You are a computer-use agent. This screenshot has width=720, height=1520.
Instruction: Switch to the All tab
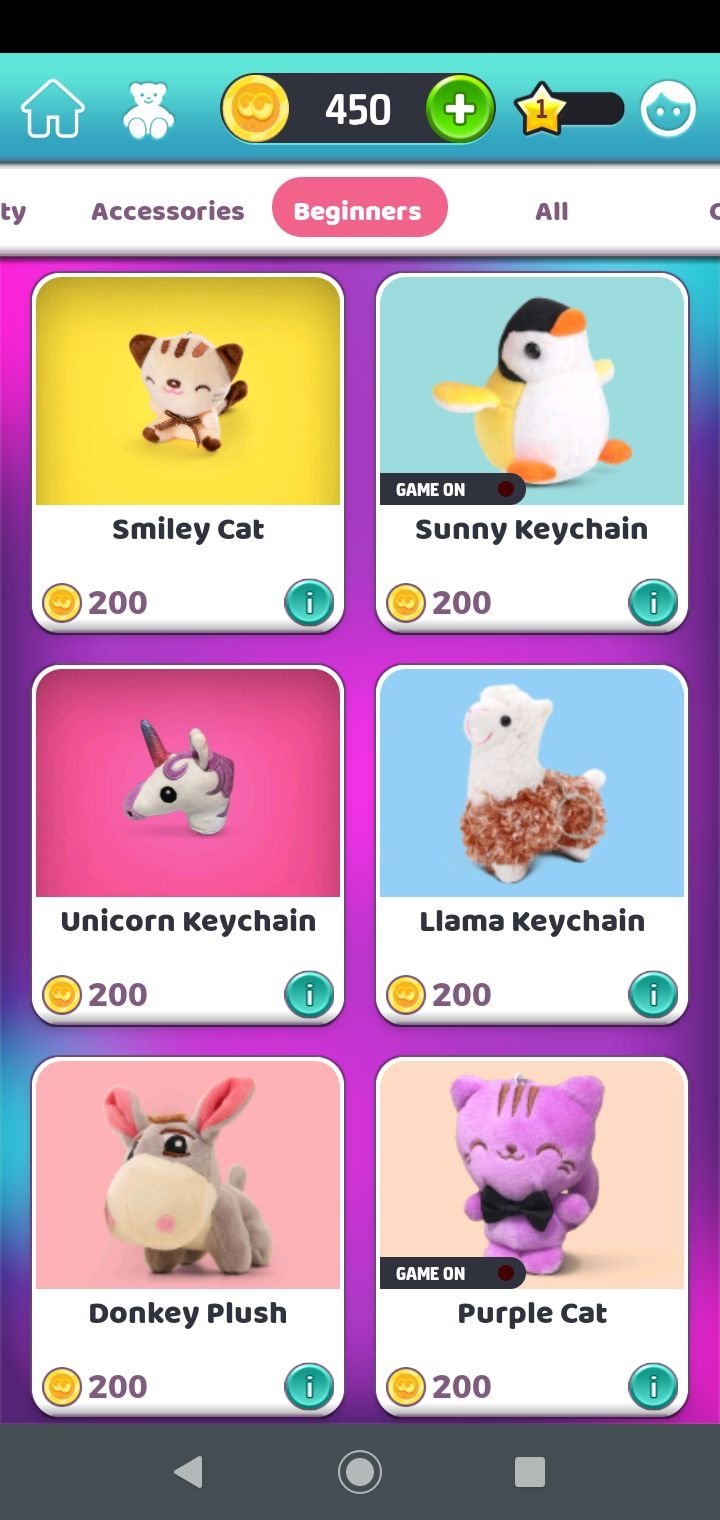coord(552,211)
